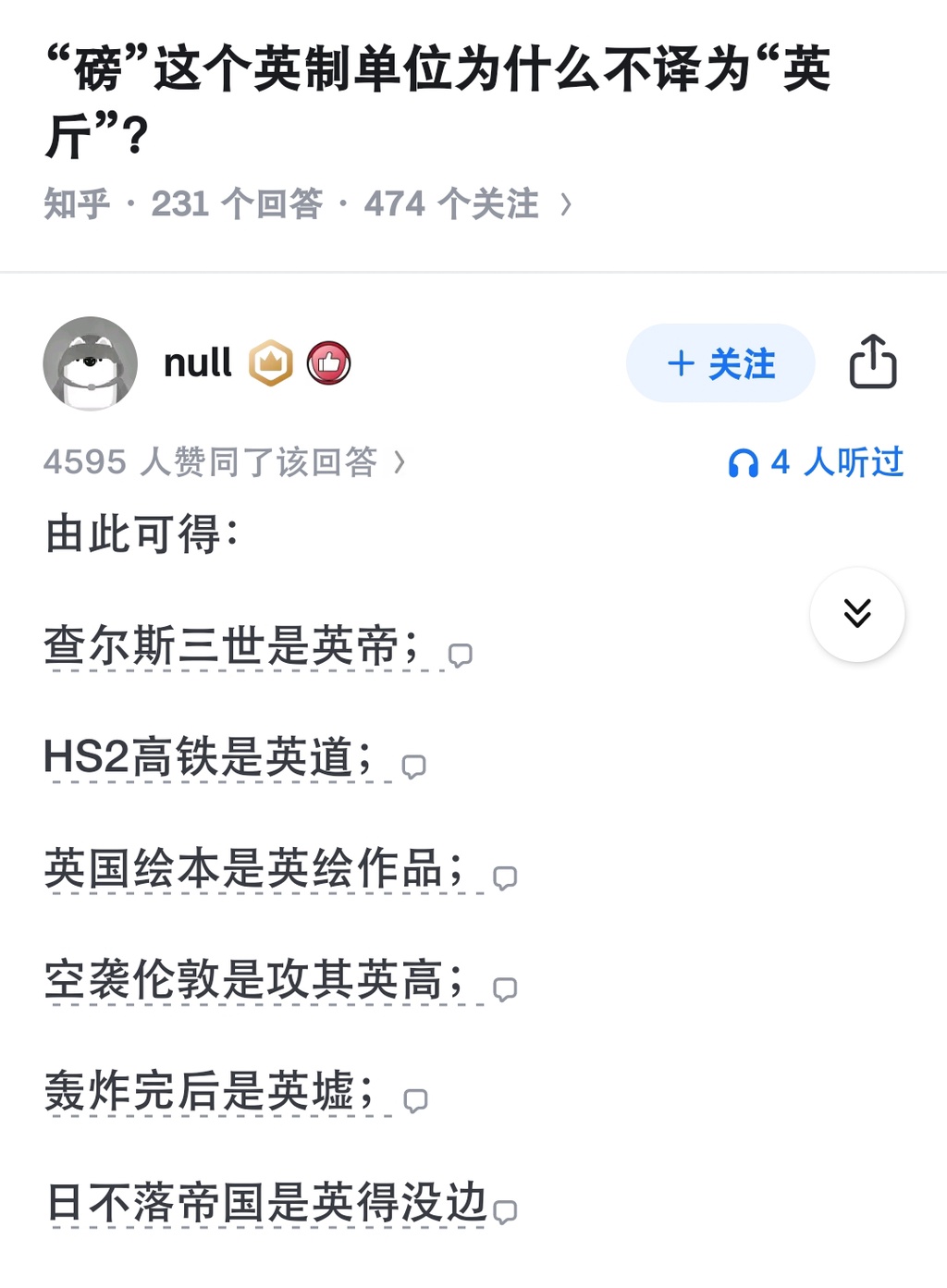Open null's profile avatar
947x1288 pixels.
tap(91, 363)
